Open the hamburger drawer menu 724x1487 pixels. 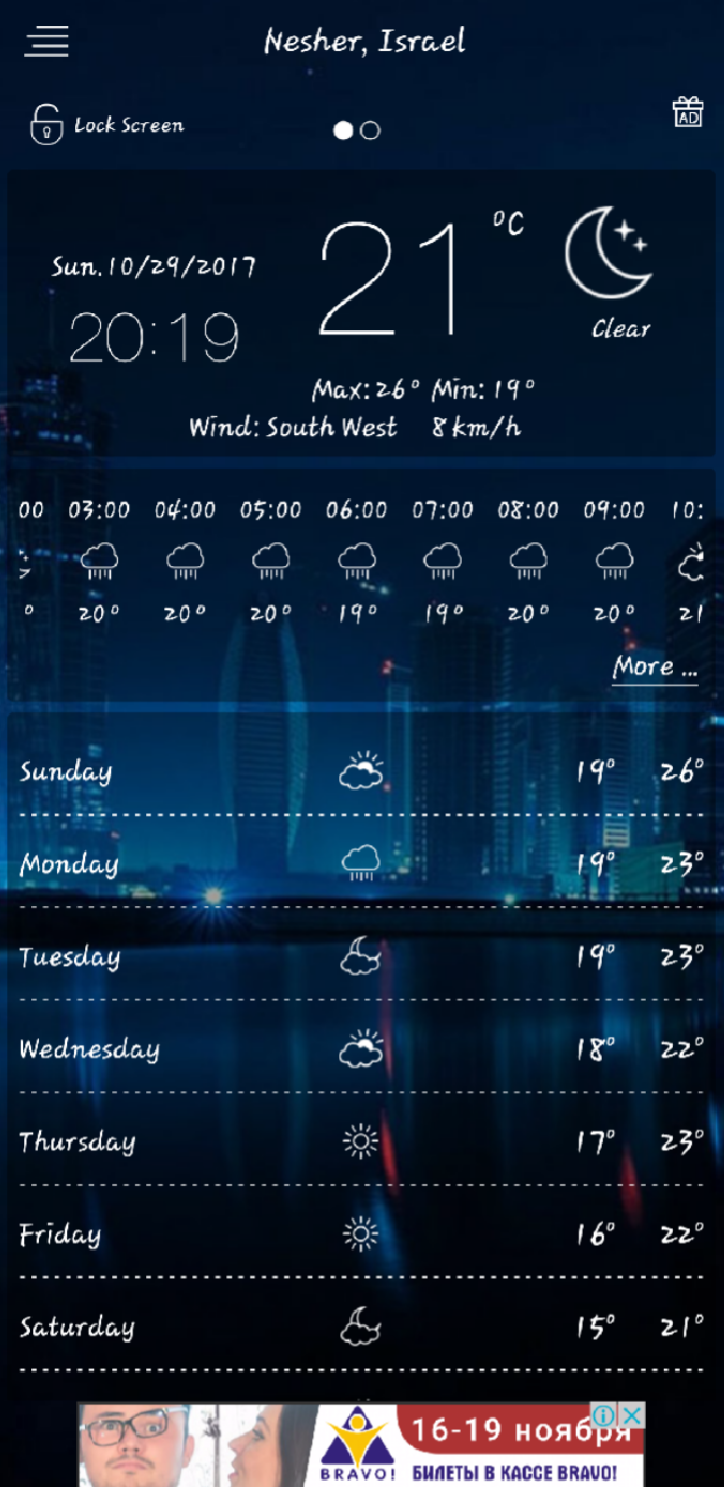pyautogui.click(x=47, y=41)
